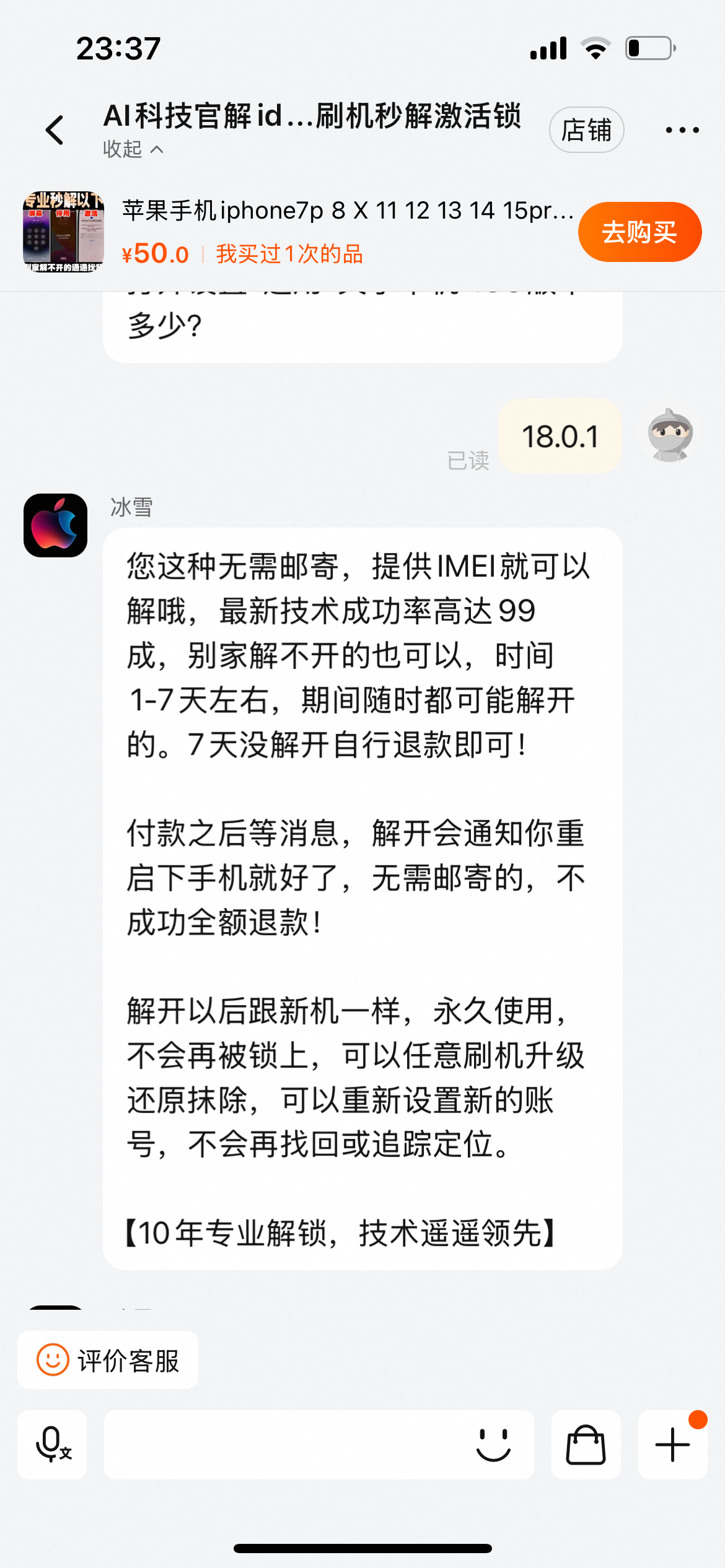The image size is (725, 1568).
Task: Open the plus attachments menu
Action: [673, 1445]
